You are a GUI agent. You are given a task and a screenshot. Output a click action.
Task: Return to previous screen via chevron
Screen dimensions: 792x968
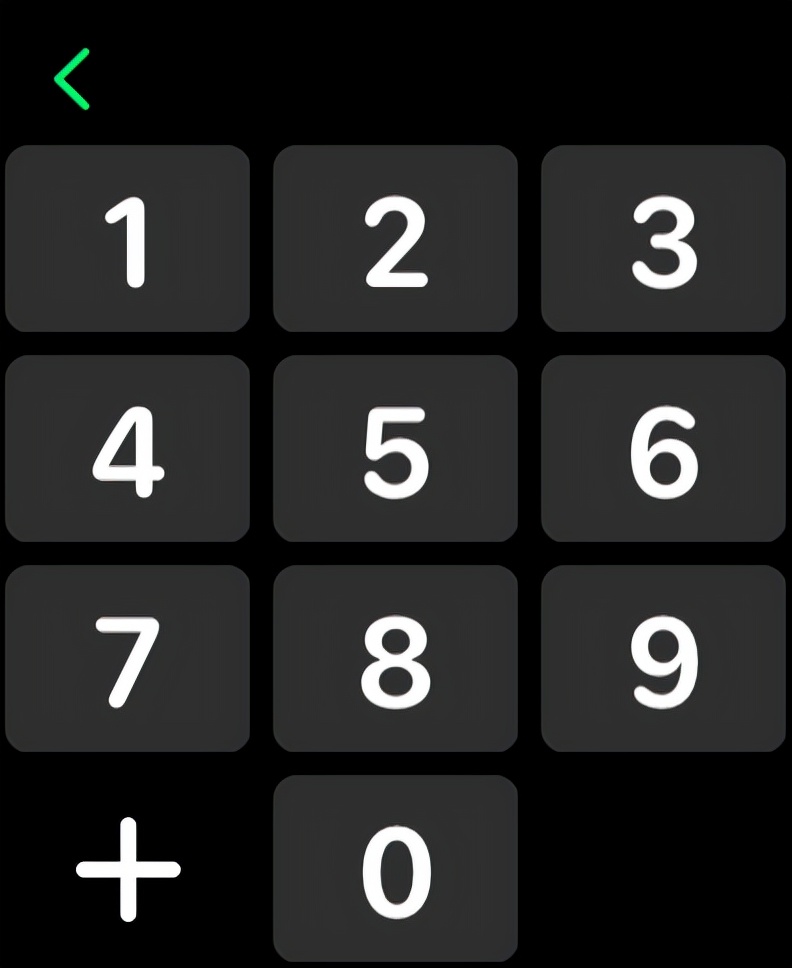72,77
